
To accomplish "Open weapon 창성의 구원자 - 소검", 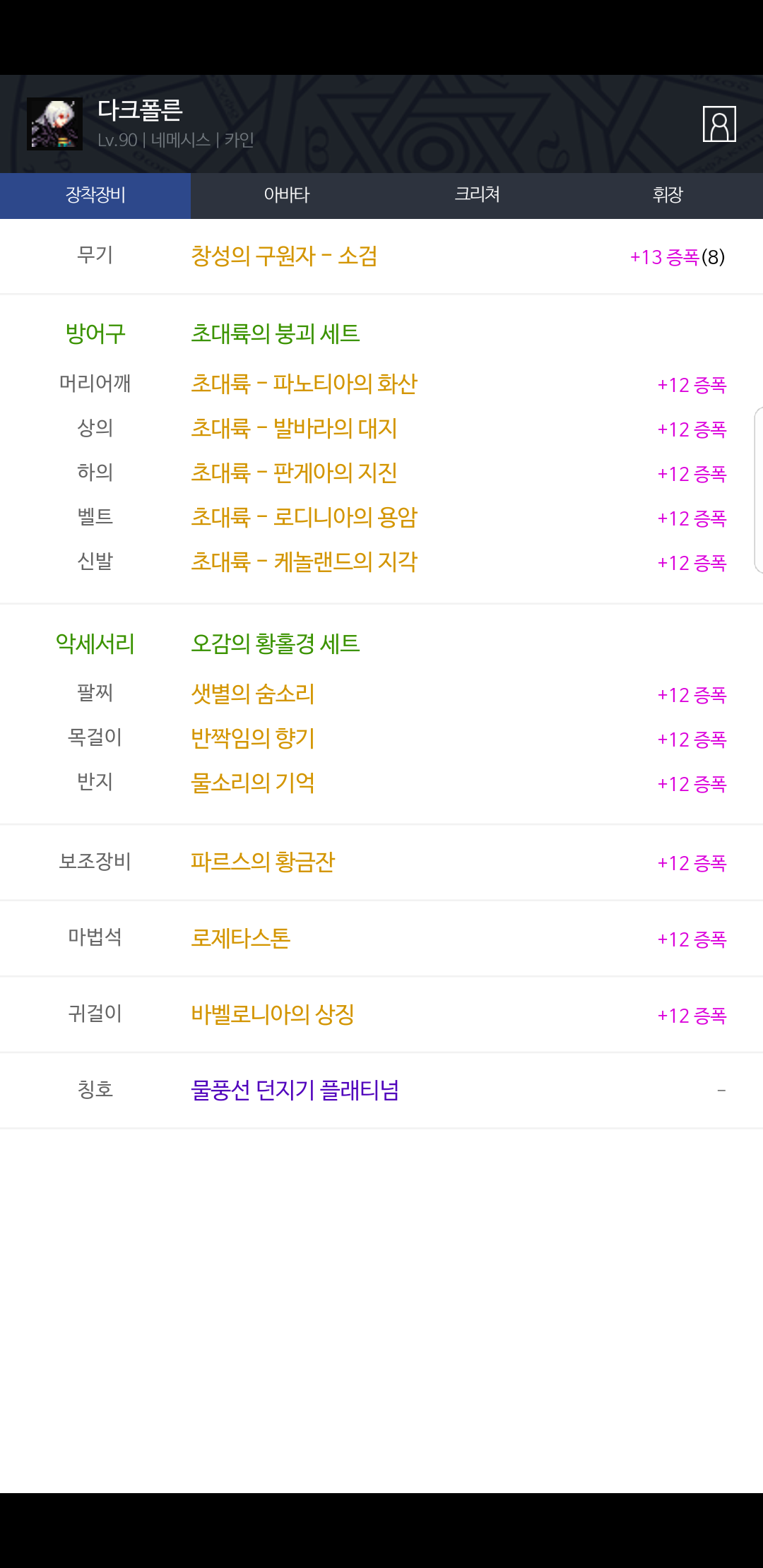I will tap(284, 256).
